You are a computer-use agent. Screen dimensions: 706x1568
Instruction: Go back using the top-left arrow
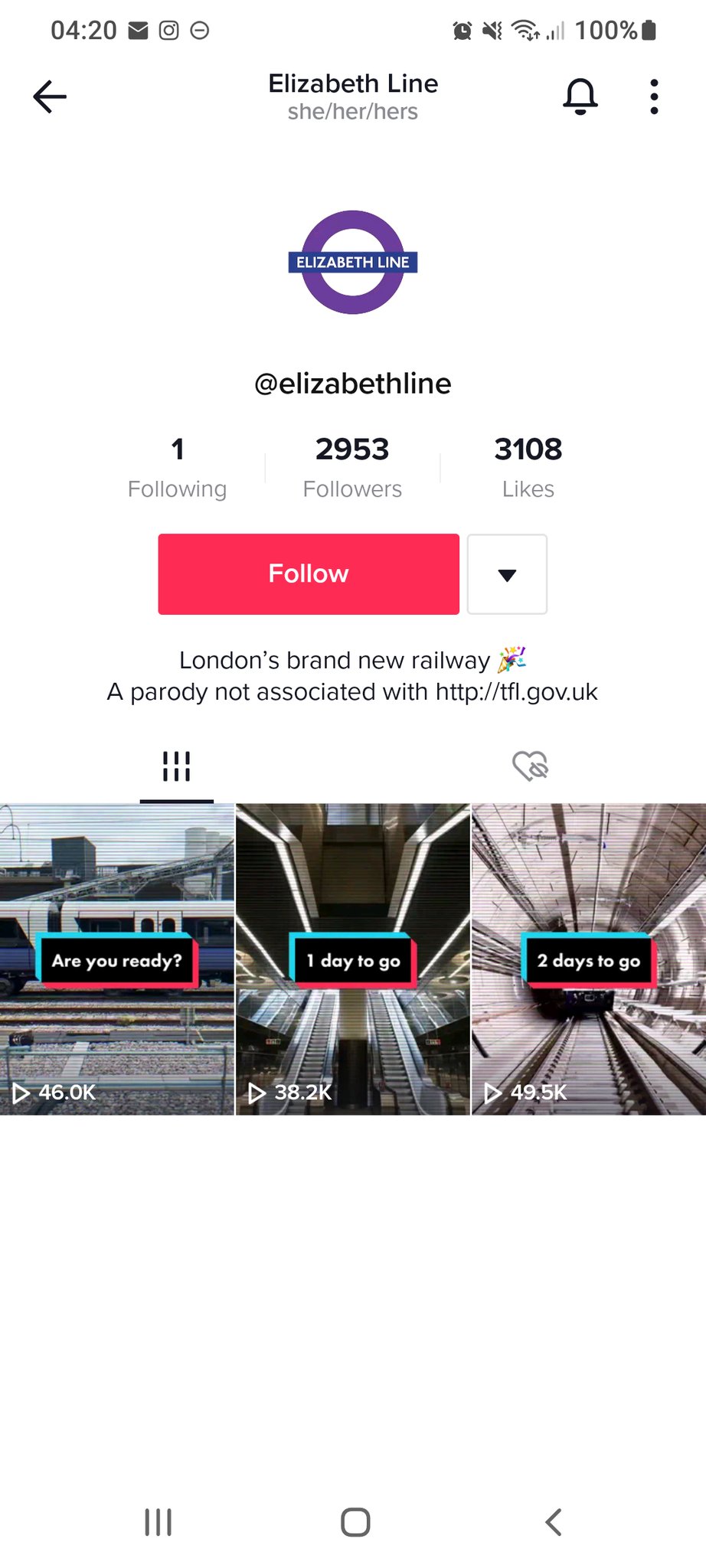click(50, 96)
